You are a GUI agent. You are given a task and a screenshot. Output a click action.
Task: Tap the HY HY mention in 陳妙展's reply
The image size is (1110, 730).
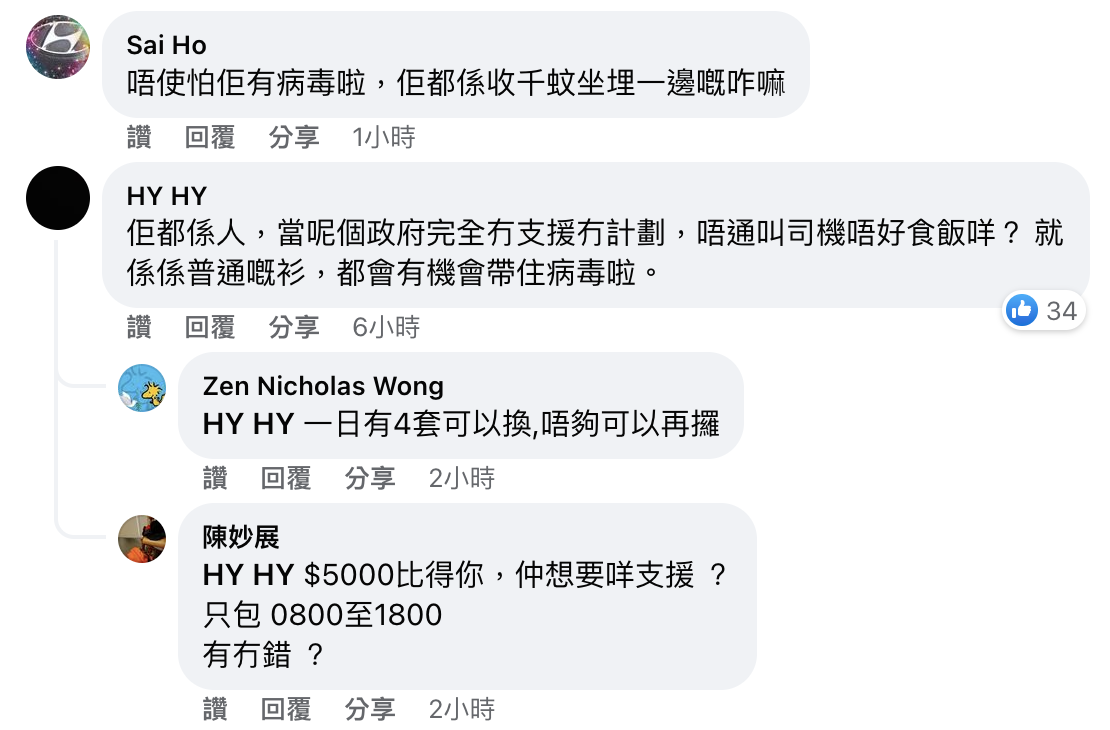(x=248, y=575)
